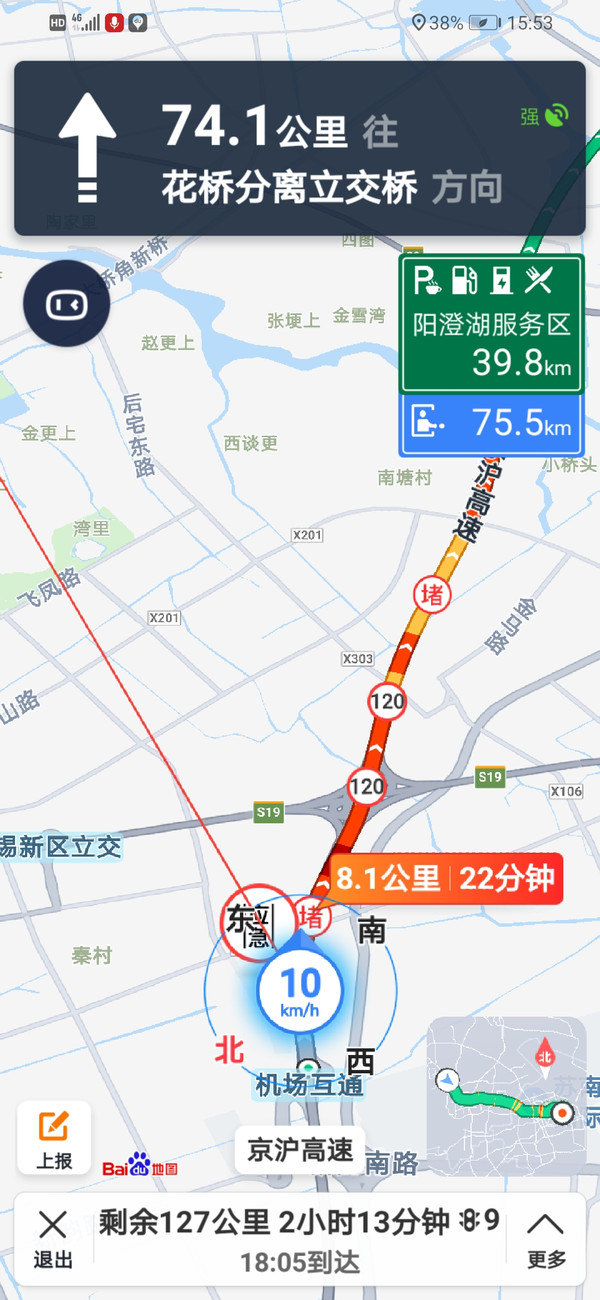
Task: Exit navigation with 退出
Action: pyautogui.click(x=52, y=1236)
